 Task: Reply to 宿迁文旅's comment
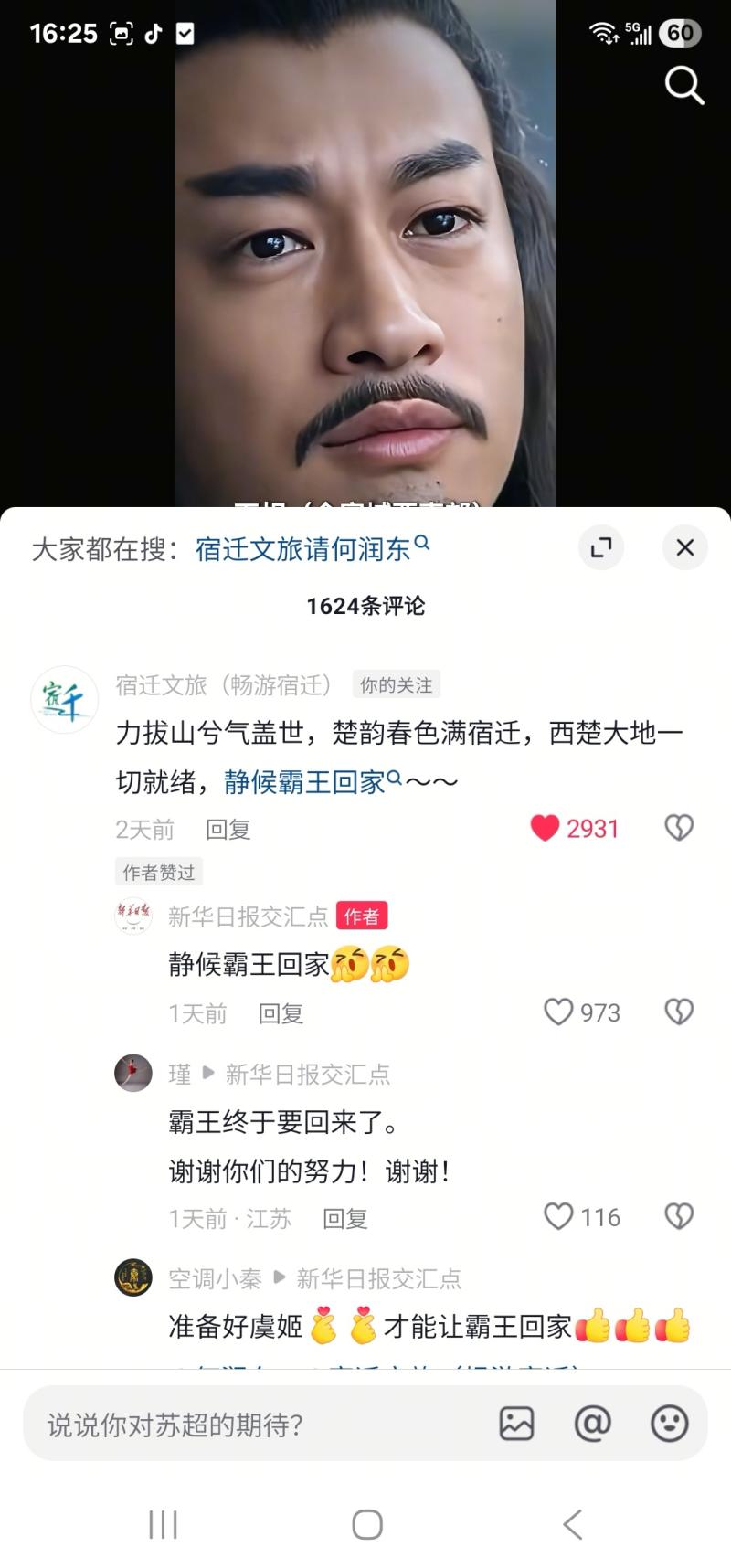click(228, 829)
